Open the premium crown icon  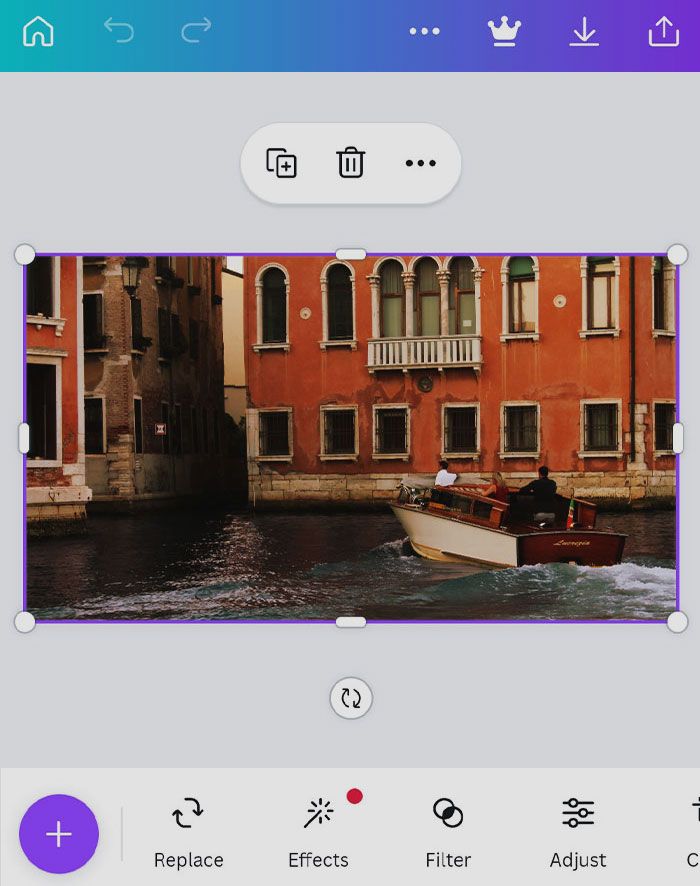[504, 32]
